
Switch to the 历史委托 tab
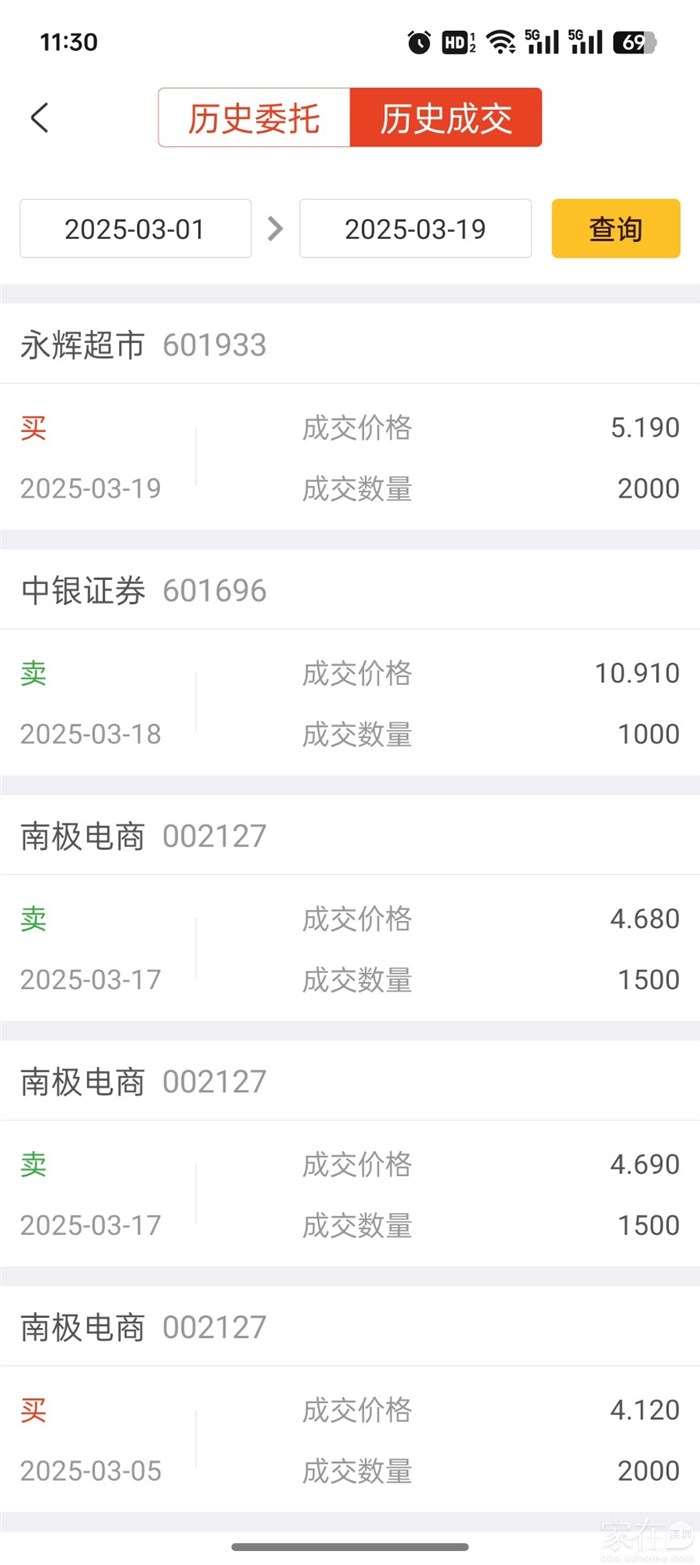[254, 118]
